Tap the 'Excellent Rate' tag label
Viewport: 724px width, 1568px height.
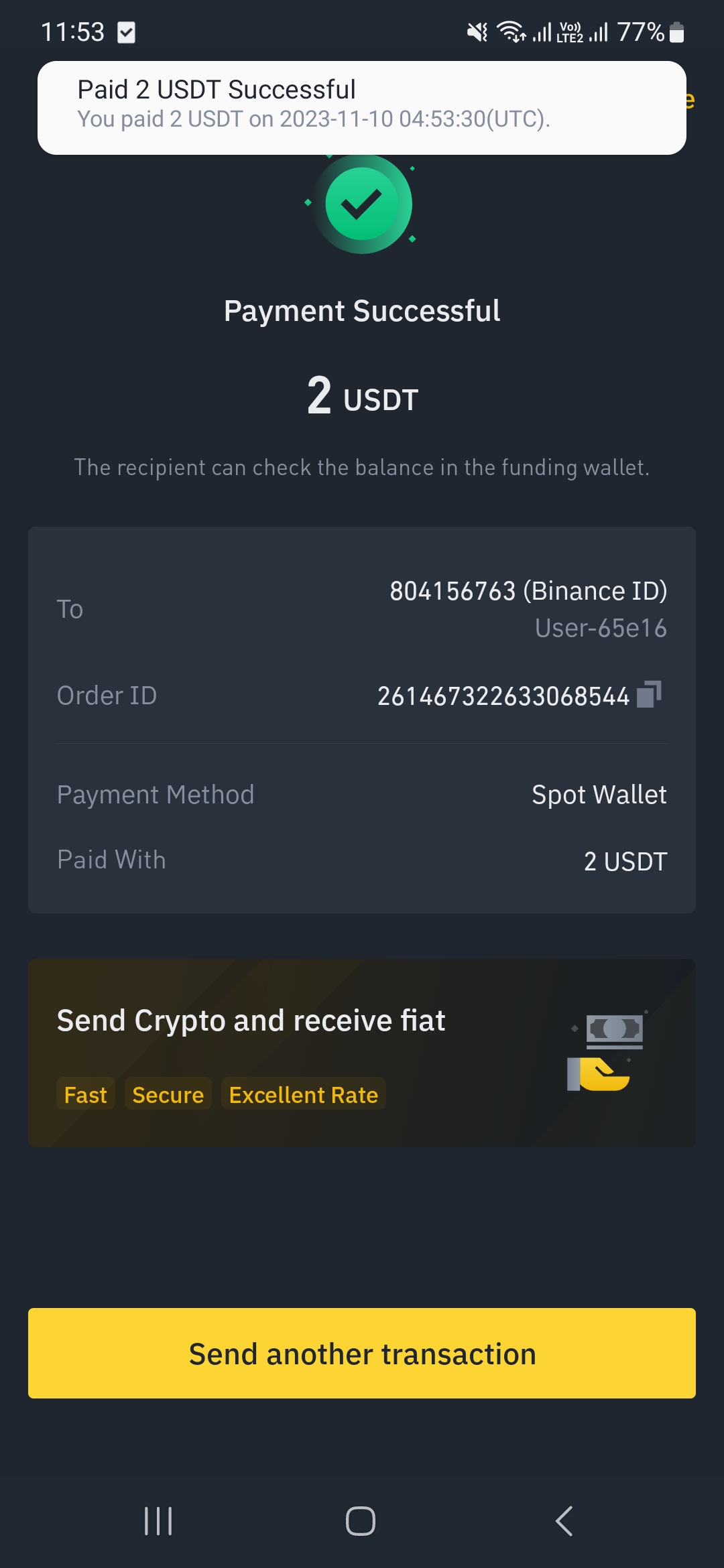point(302,1094)
